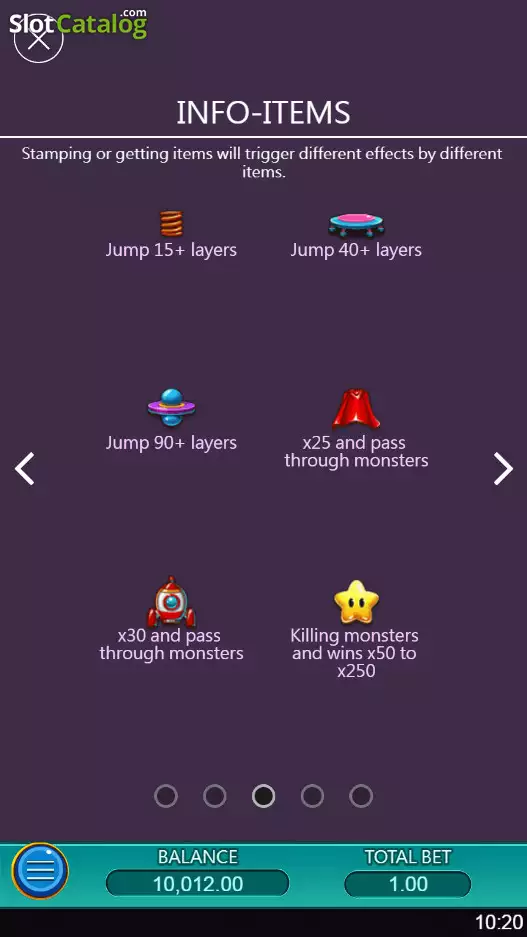Close the info screen
Image resolution: width=527 pixels, height=937 pixels.
[38, 39]
